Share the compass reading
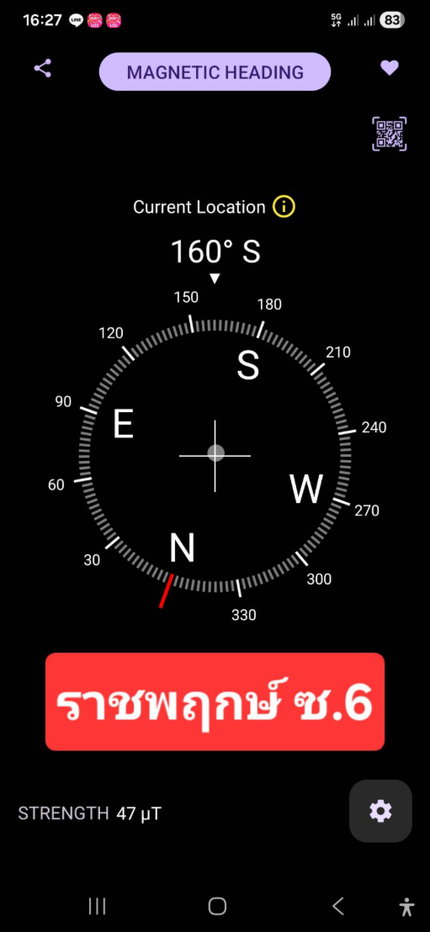Screen dimensions: 430x932 (43, 68)
